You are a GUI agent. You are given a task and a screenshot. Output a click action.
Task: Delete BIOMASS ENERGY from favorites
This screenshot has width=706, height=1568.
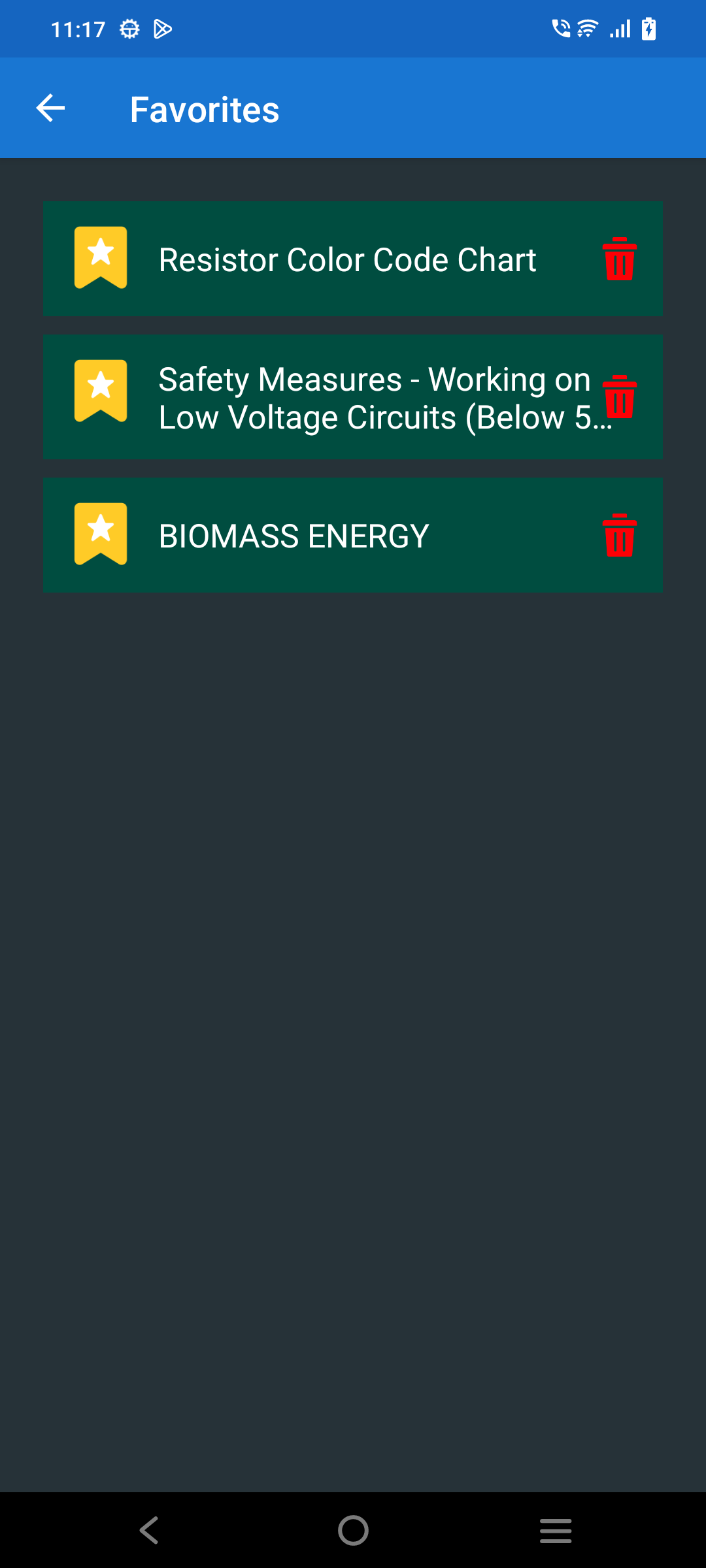tap(619, 536)
